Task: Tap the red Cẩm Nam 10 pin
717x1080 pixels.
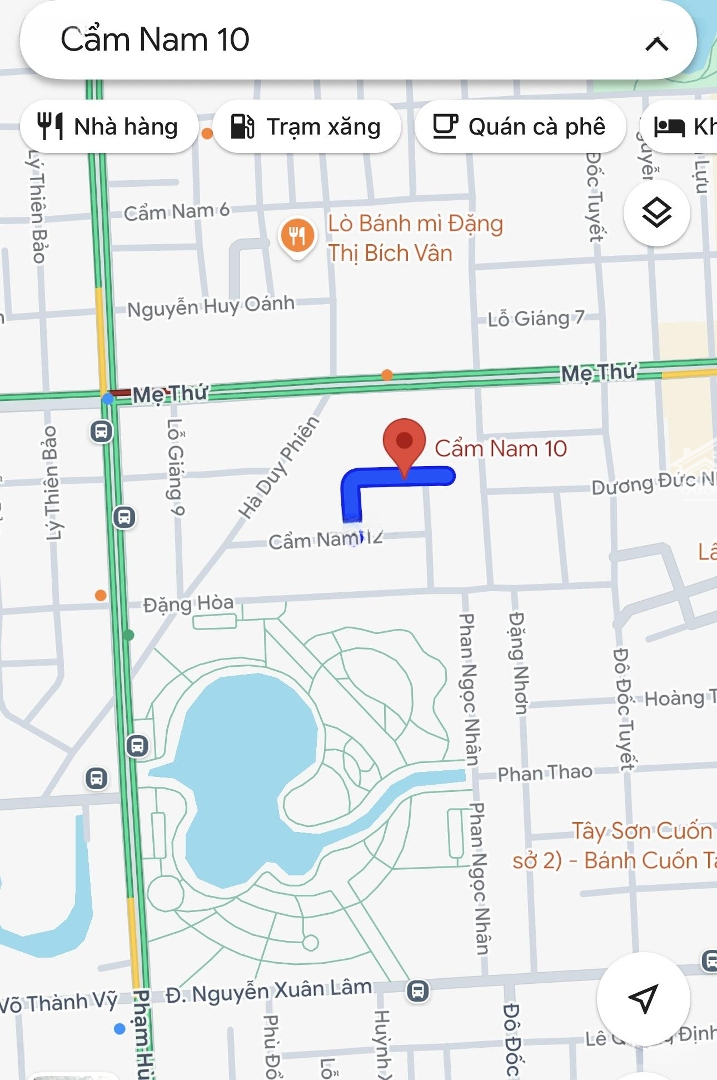Action: tap(404, 445)
